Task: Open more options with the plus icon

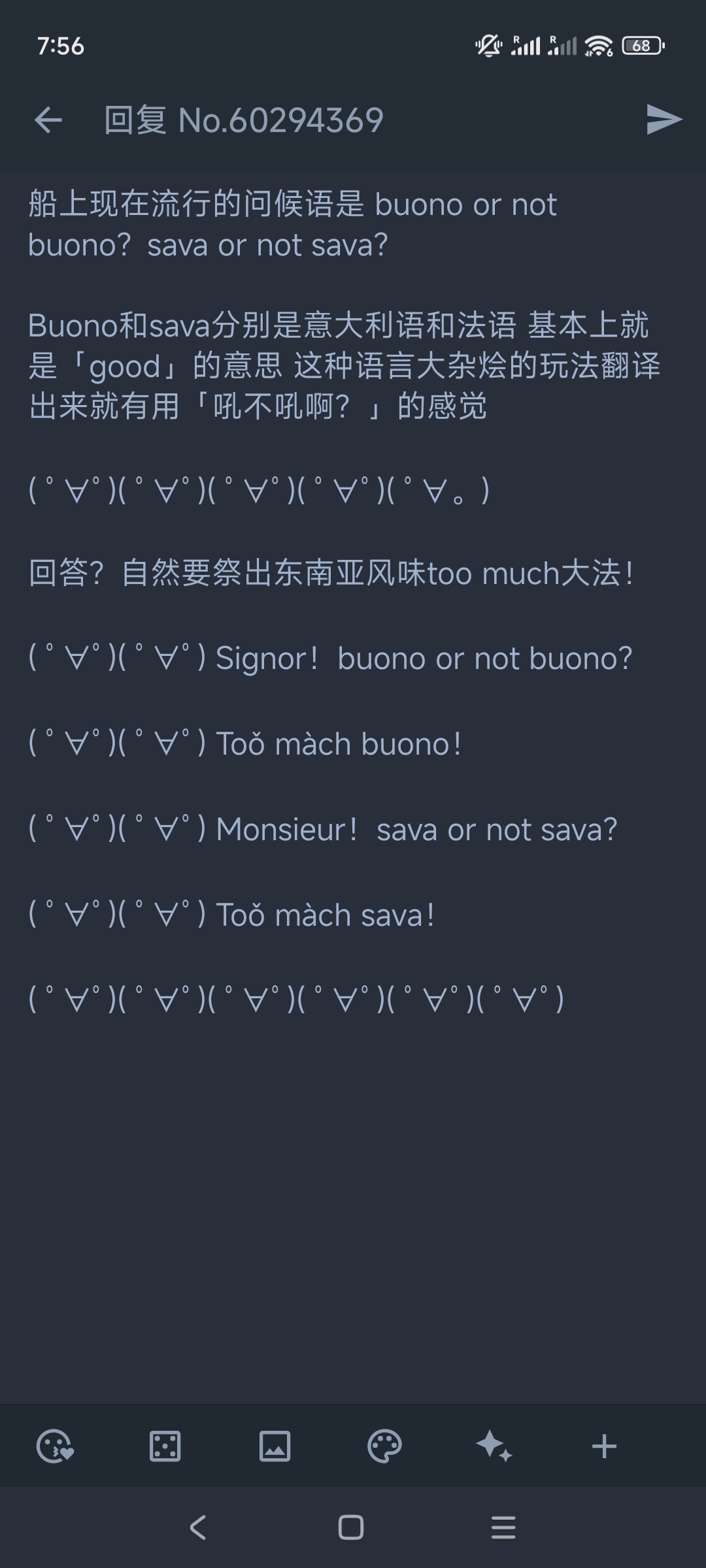Action: pos(604,1446)
